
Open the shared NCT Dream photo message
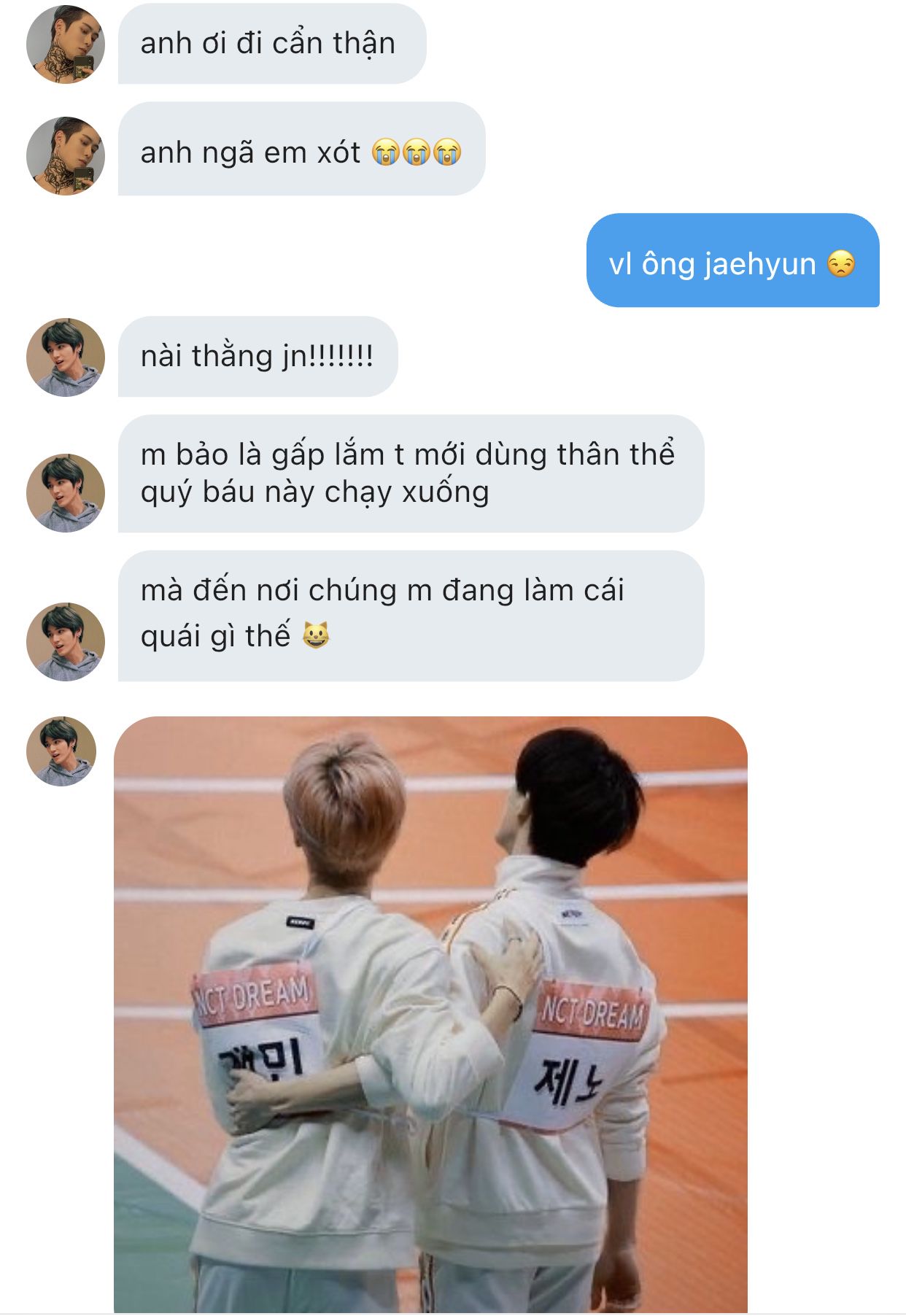tap(430, 1014)
